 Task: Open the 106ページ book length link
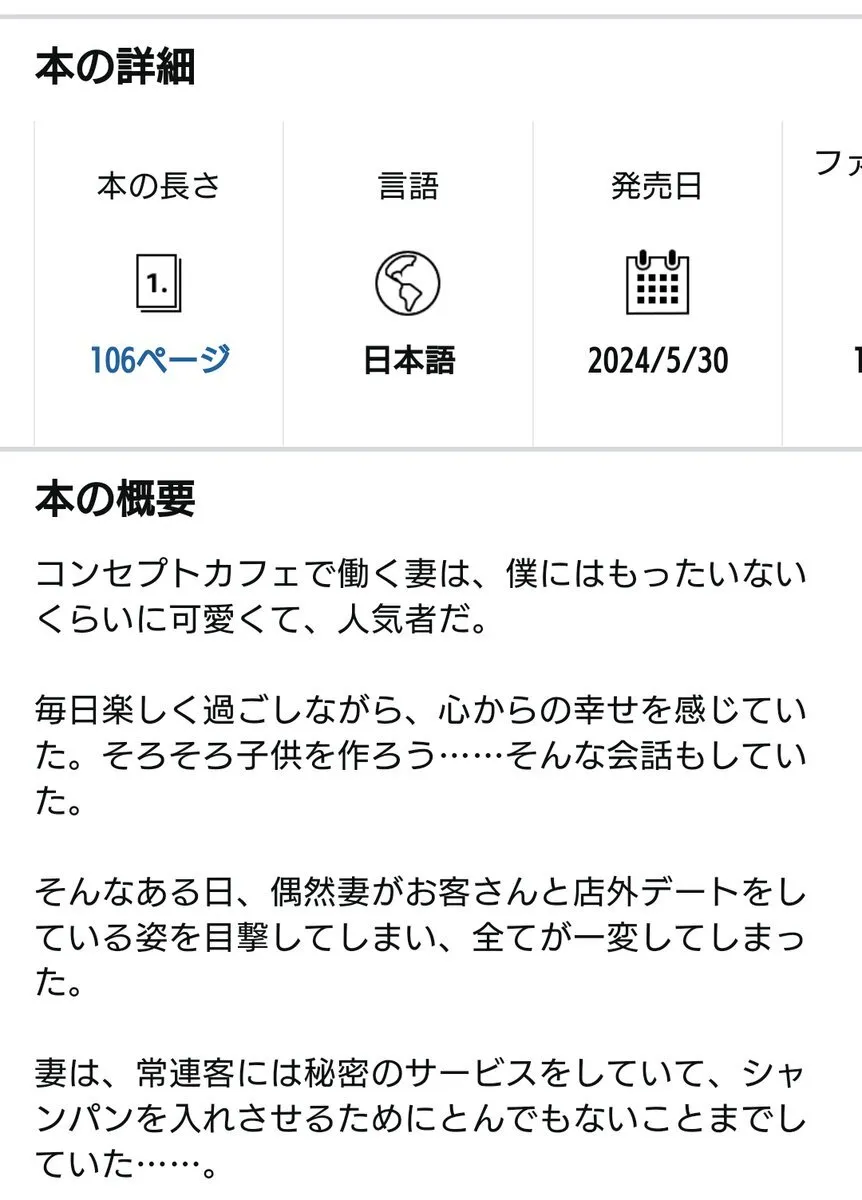click(x=160, y=360)
